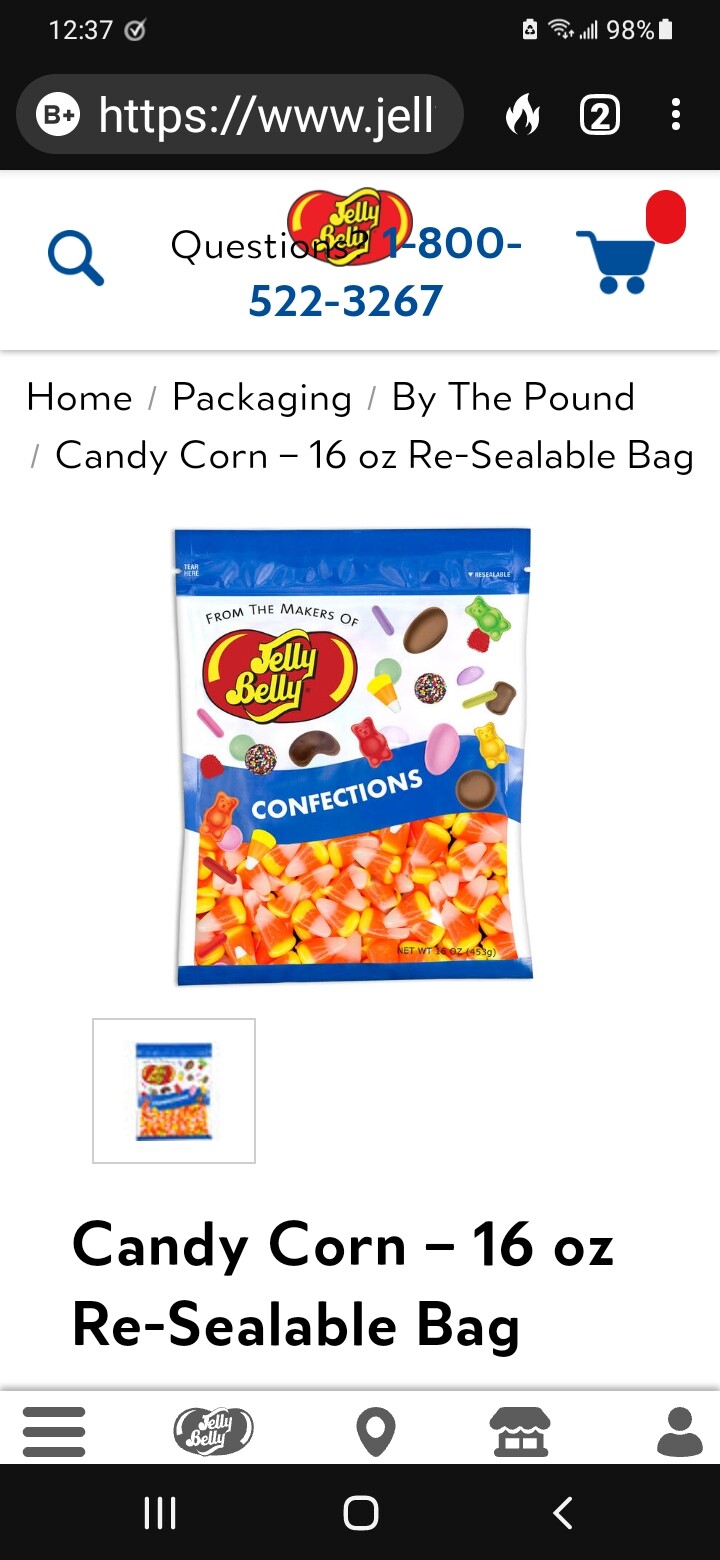
Task: Open the store locator pin
Action: click(x=376, y=1432)
